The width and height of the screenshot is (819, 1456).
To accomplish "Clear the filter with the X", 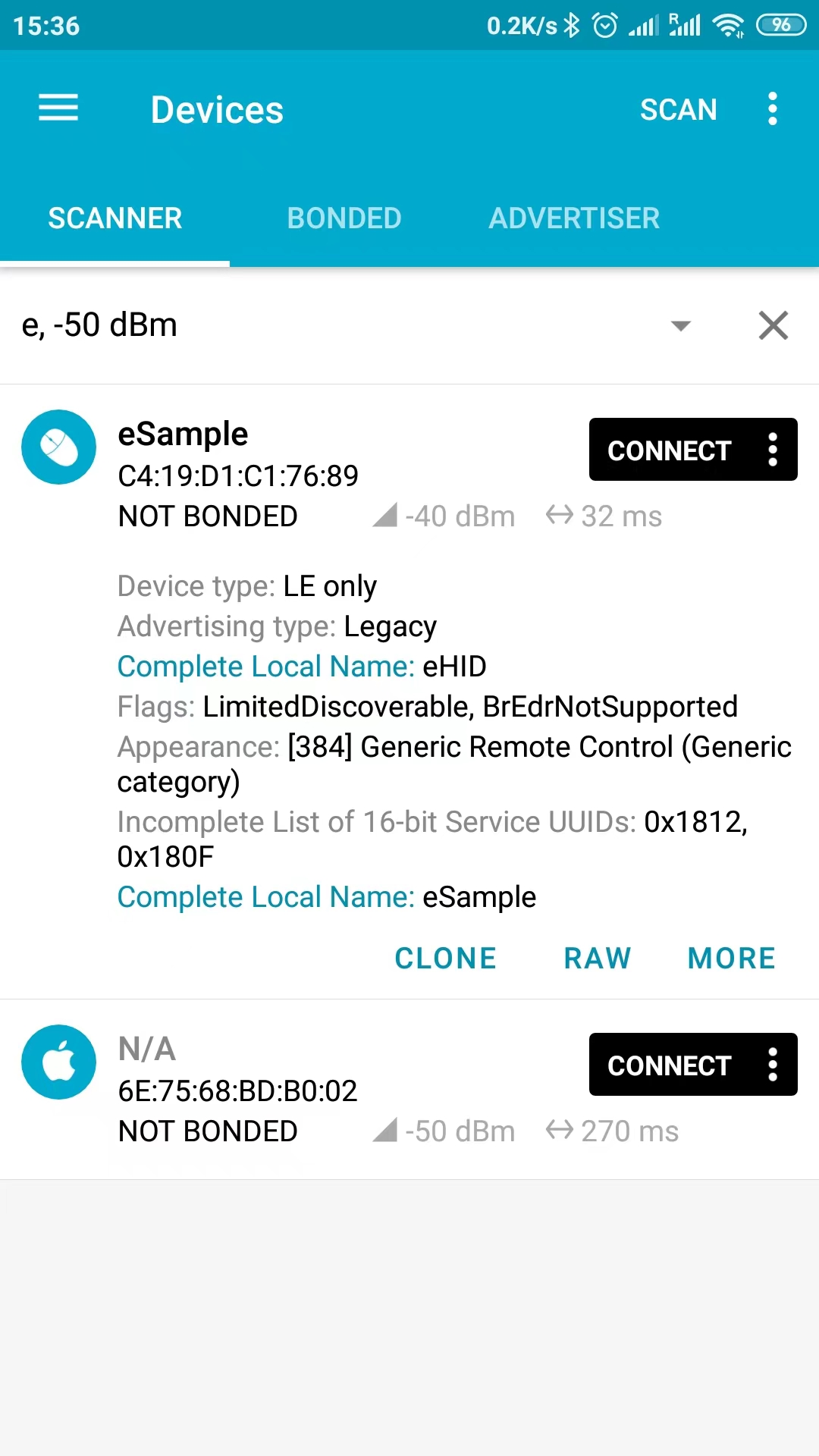I will coord(773,325).
